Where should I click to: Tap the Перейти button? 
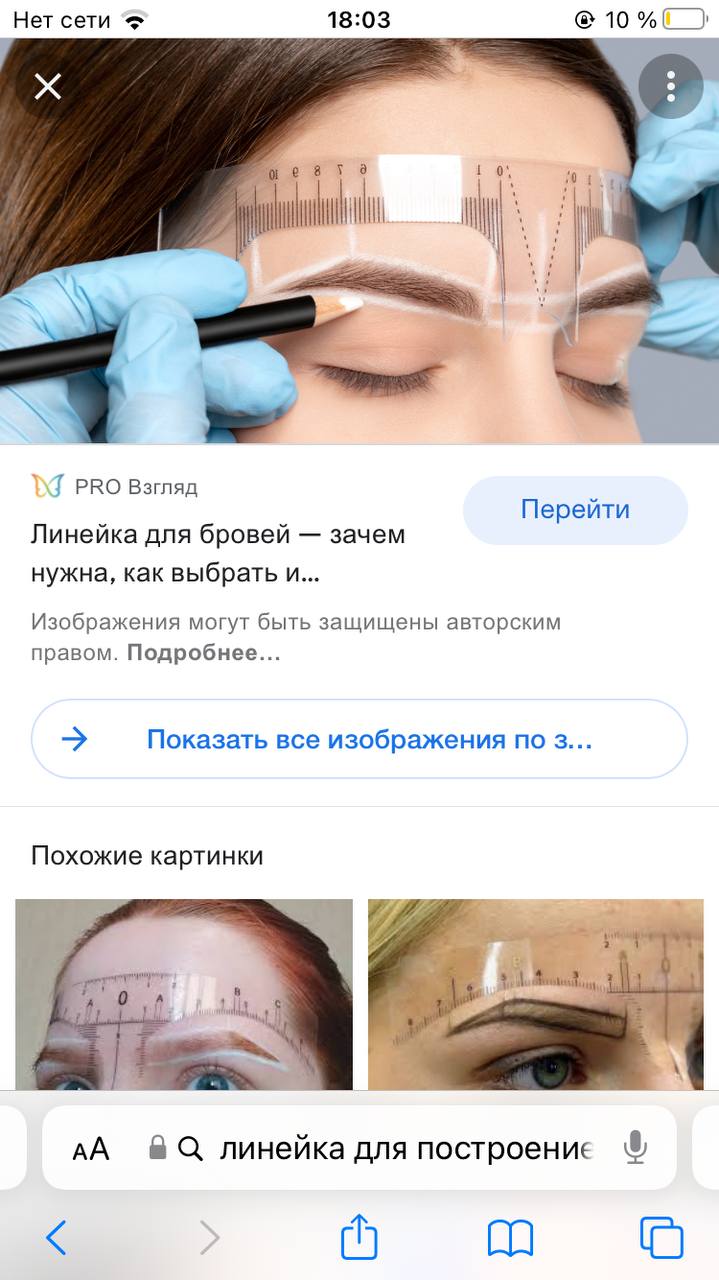click(x=575, y=510)
